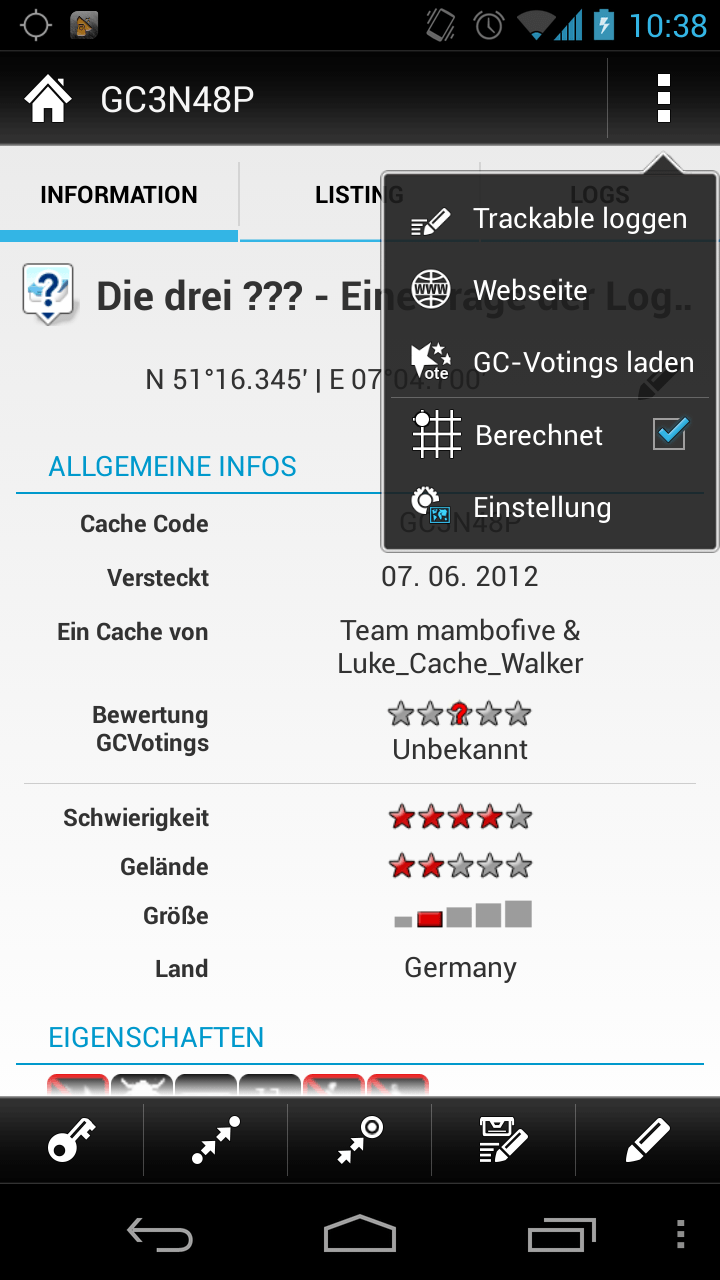Go home via the house icon
This screenshot has height=1280, width=720.
click(48, 99)
